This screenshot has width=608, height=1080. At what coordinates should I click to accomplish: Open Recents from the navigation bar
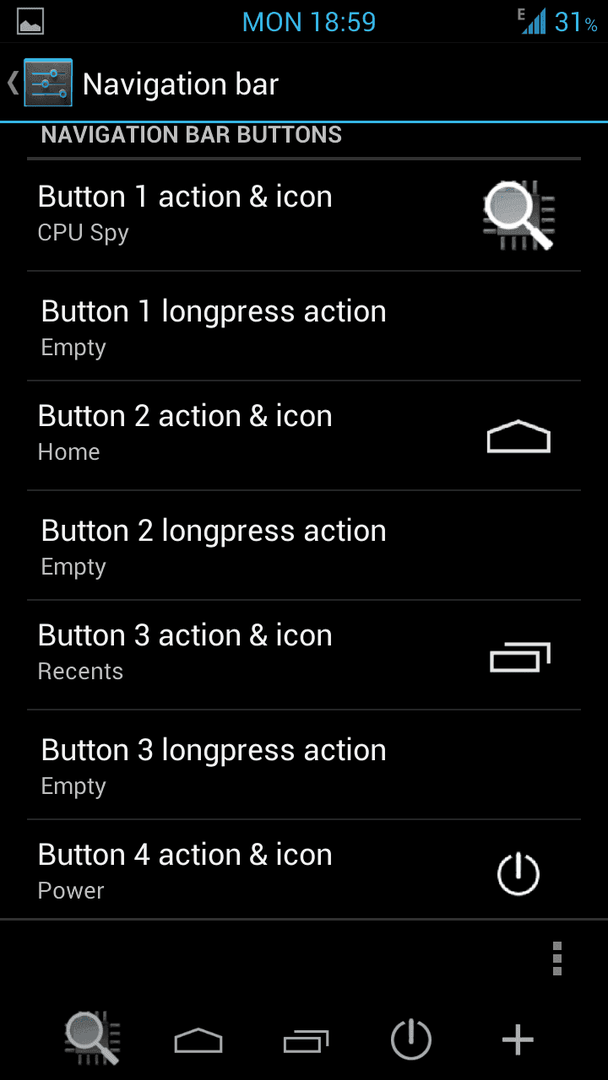(x=306, y=1041)
